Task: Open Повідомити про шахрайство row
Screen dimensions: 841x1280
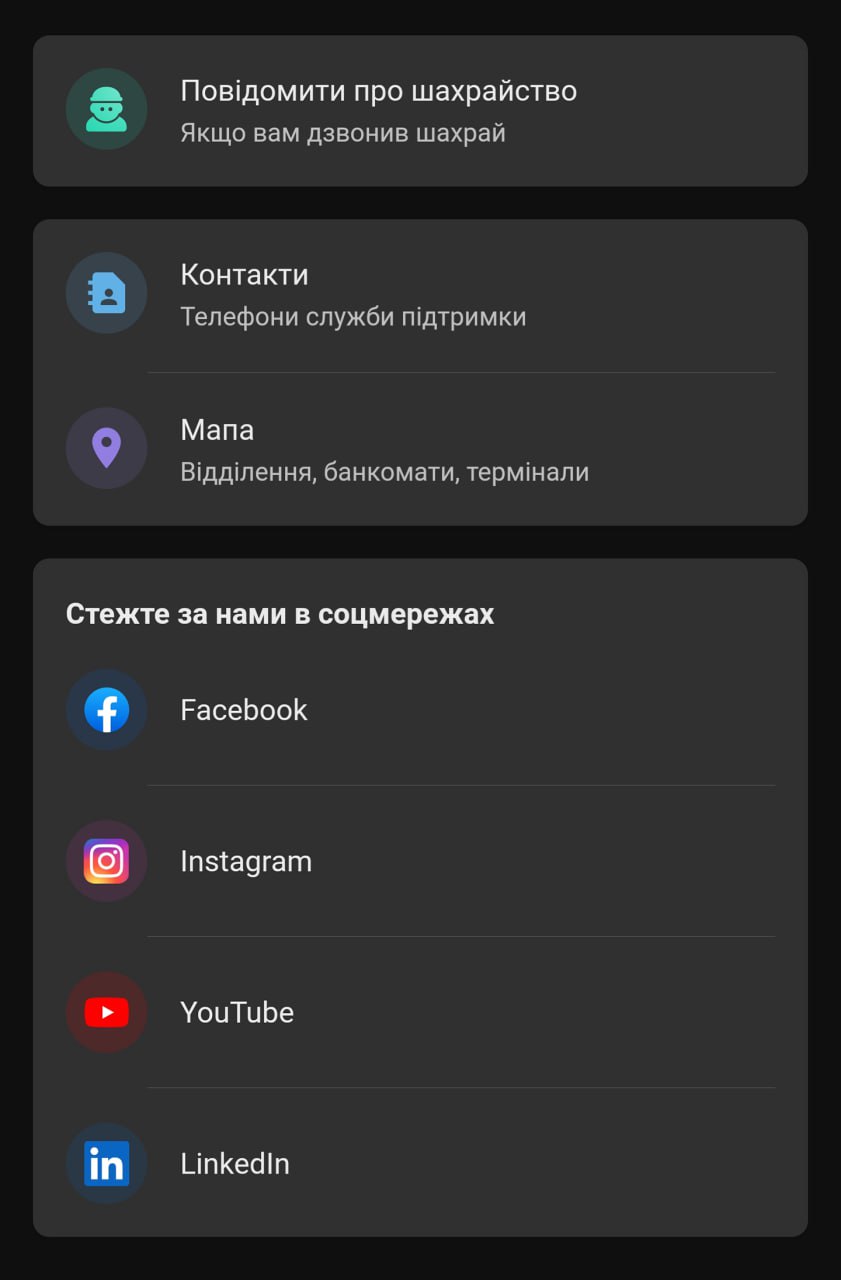Action: 420,110
